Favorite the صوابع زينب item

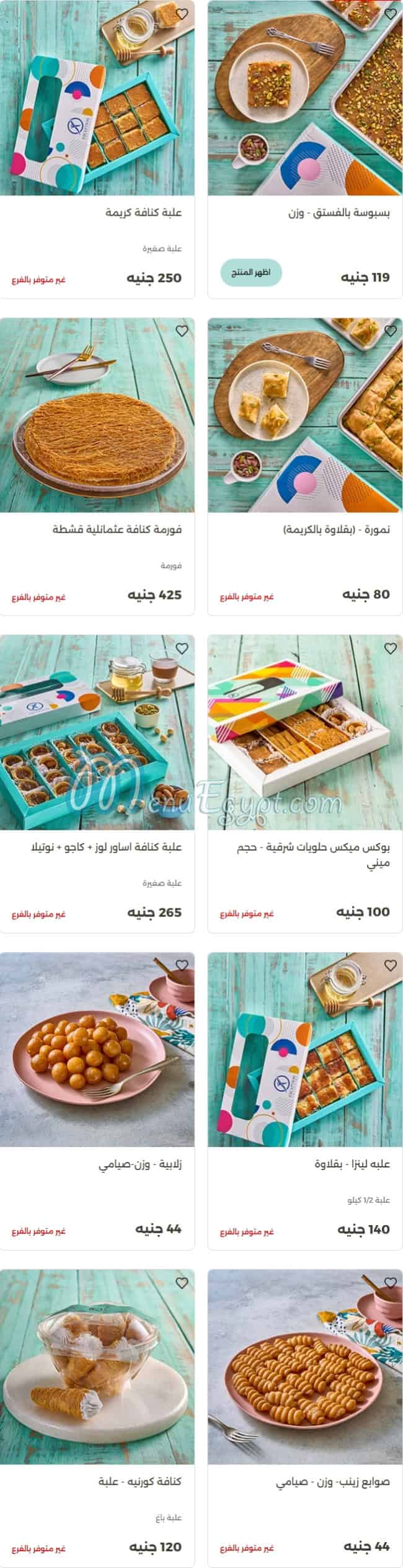[390, 1282]
